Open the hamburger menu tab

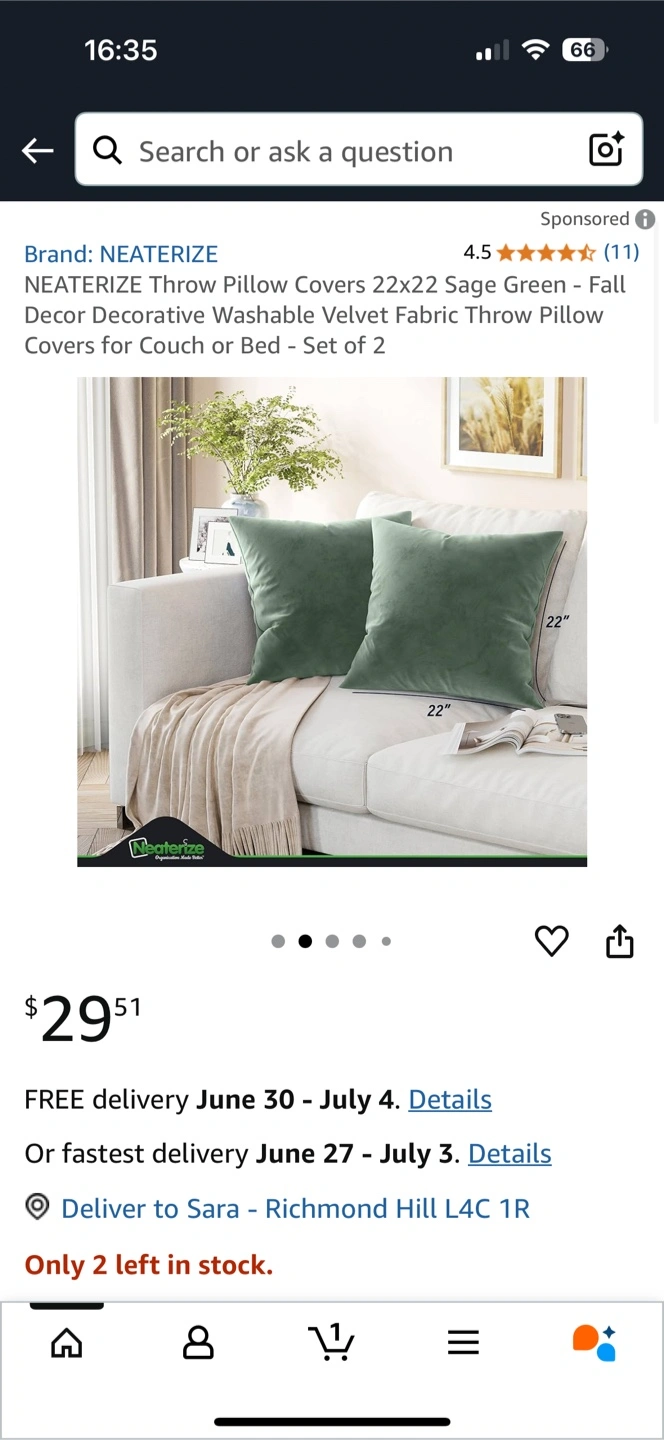coord(463,1343)
